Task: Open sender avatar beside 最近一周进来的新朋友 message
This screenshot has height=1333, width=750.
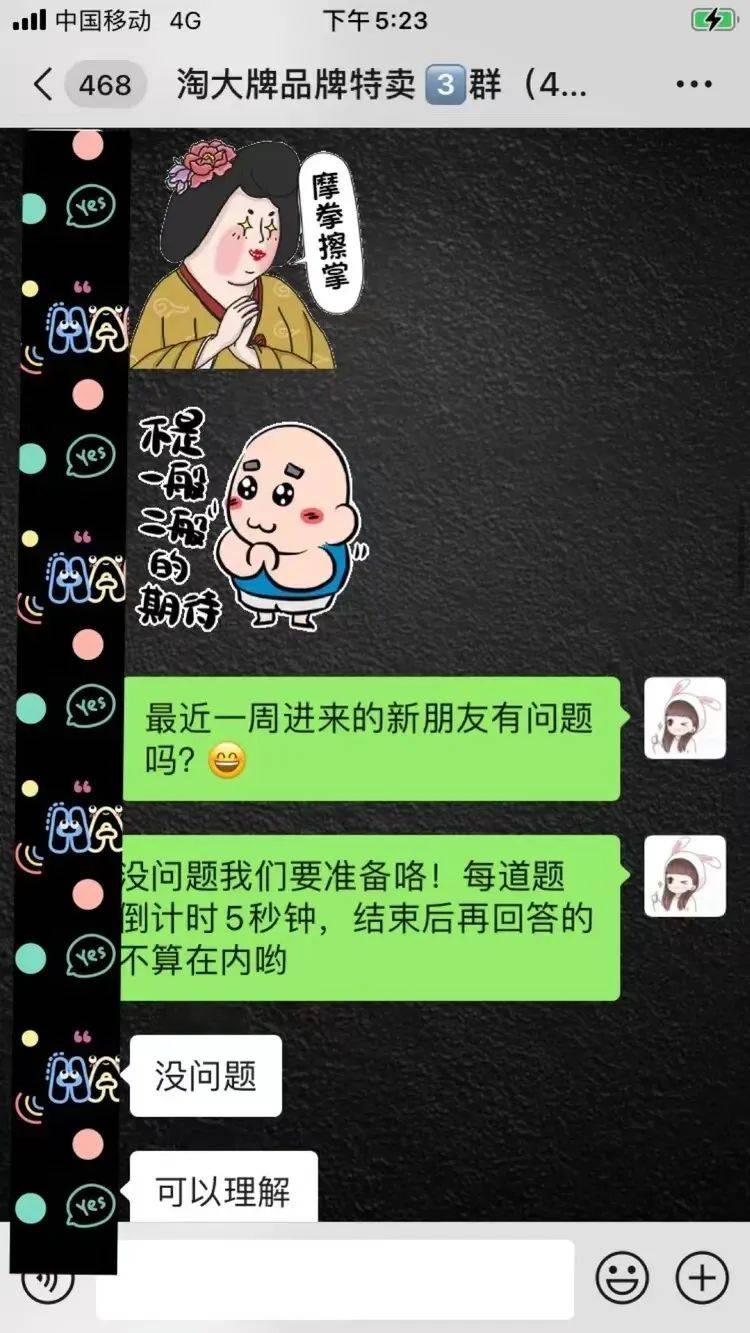Action: pos(684,718)
